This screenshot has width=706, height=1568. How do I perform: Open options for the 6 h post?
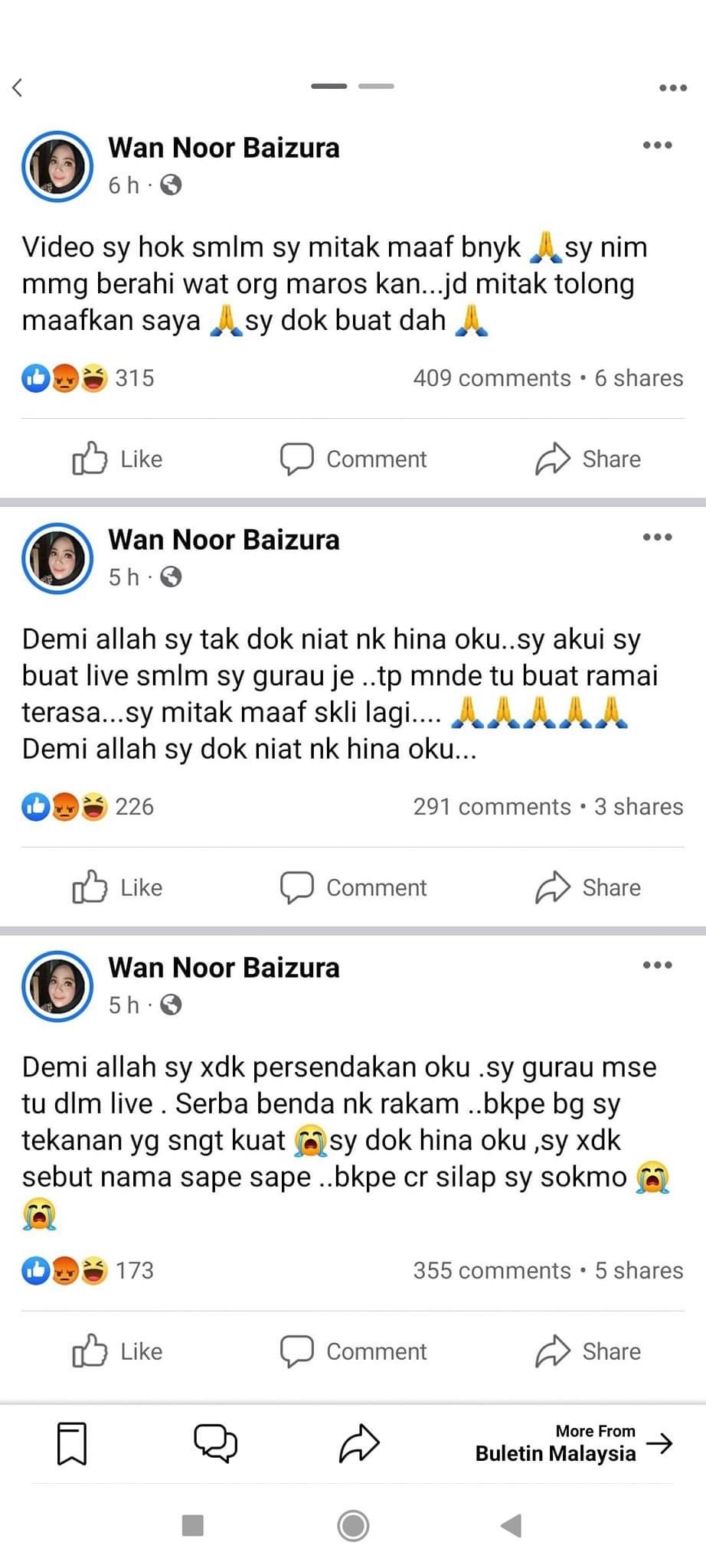pyautogui.click(x=657, y=145)
